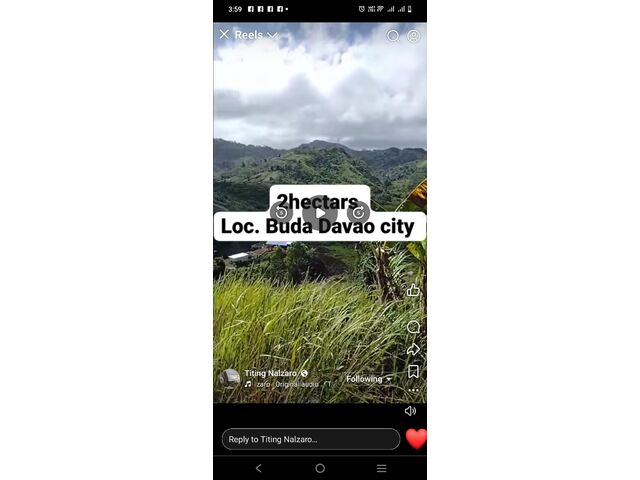Rewind the reel
640x480 pixels.
[x=281, y=212]
